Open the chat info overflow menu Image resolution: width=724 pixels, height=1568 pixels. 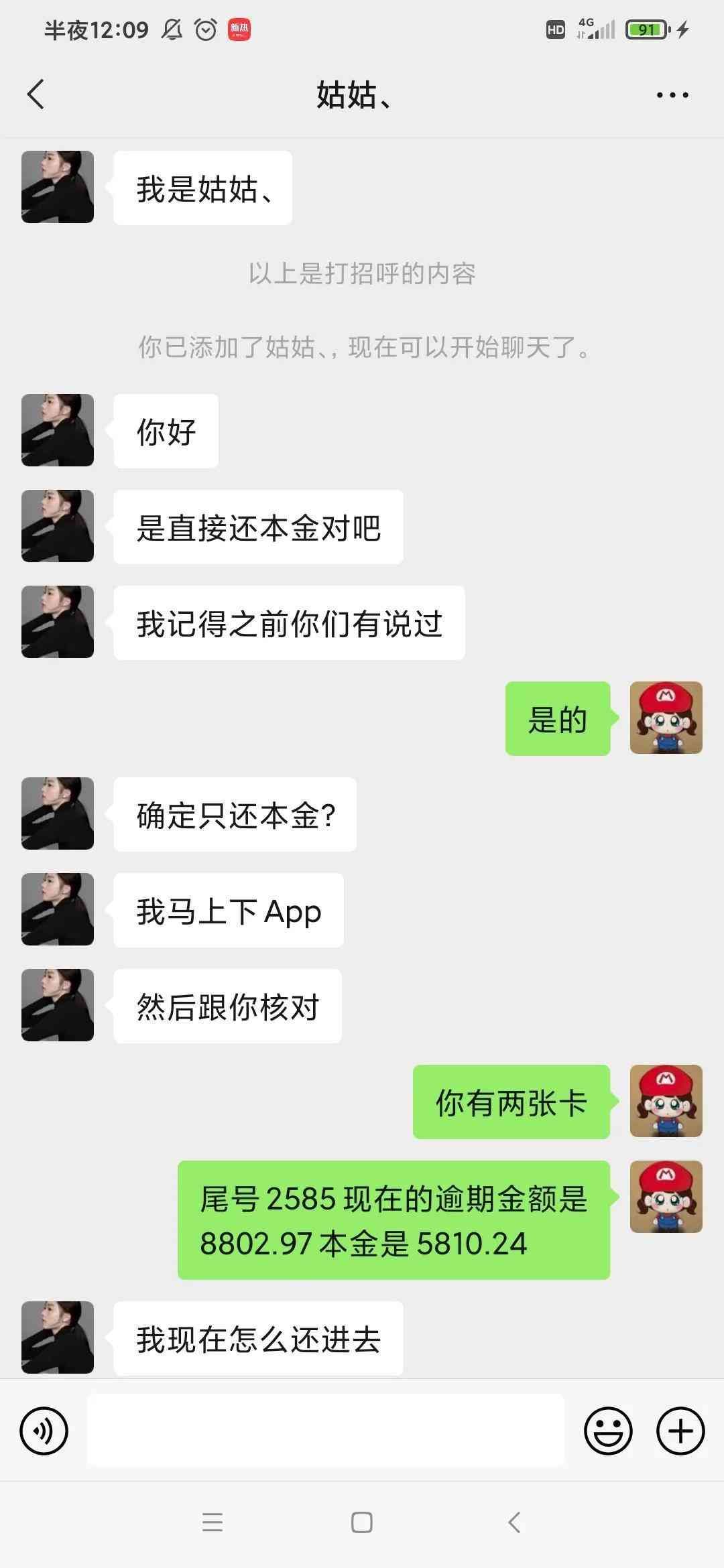672,95
